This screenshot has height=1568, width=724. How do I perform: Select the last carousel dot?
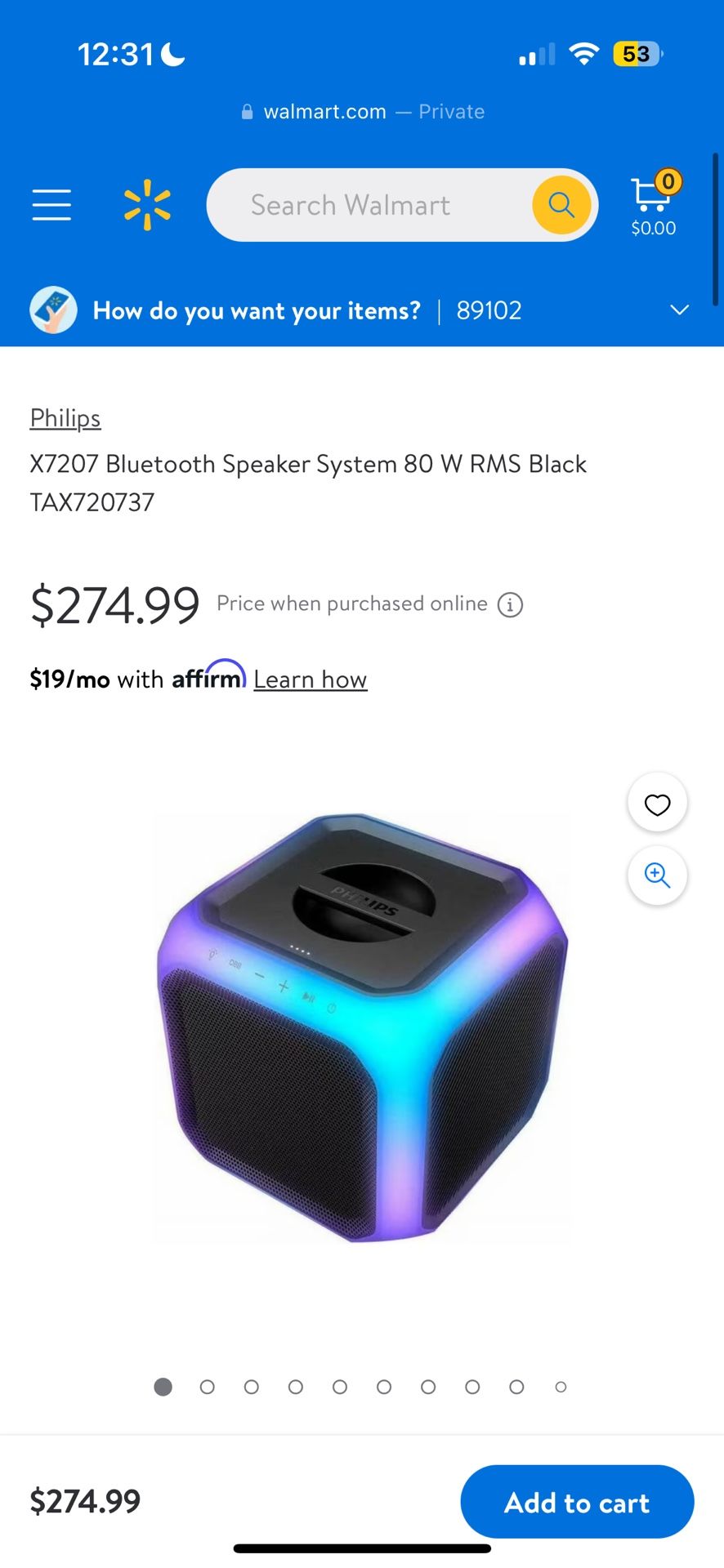pyautogui.click(x=561, y=1387)
